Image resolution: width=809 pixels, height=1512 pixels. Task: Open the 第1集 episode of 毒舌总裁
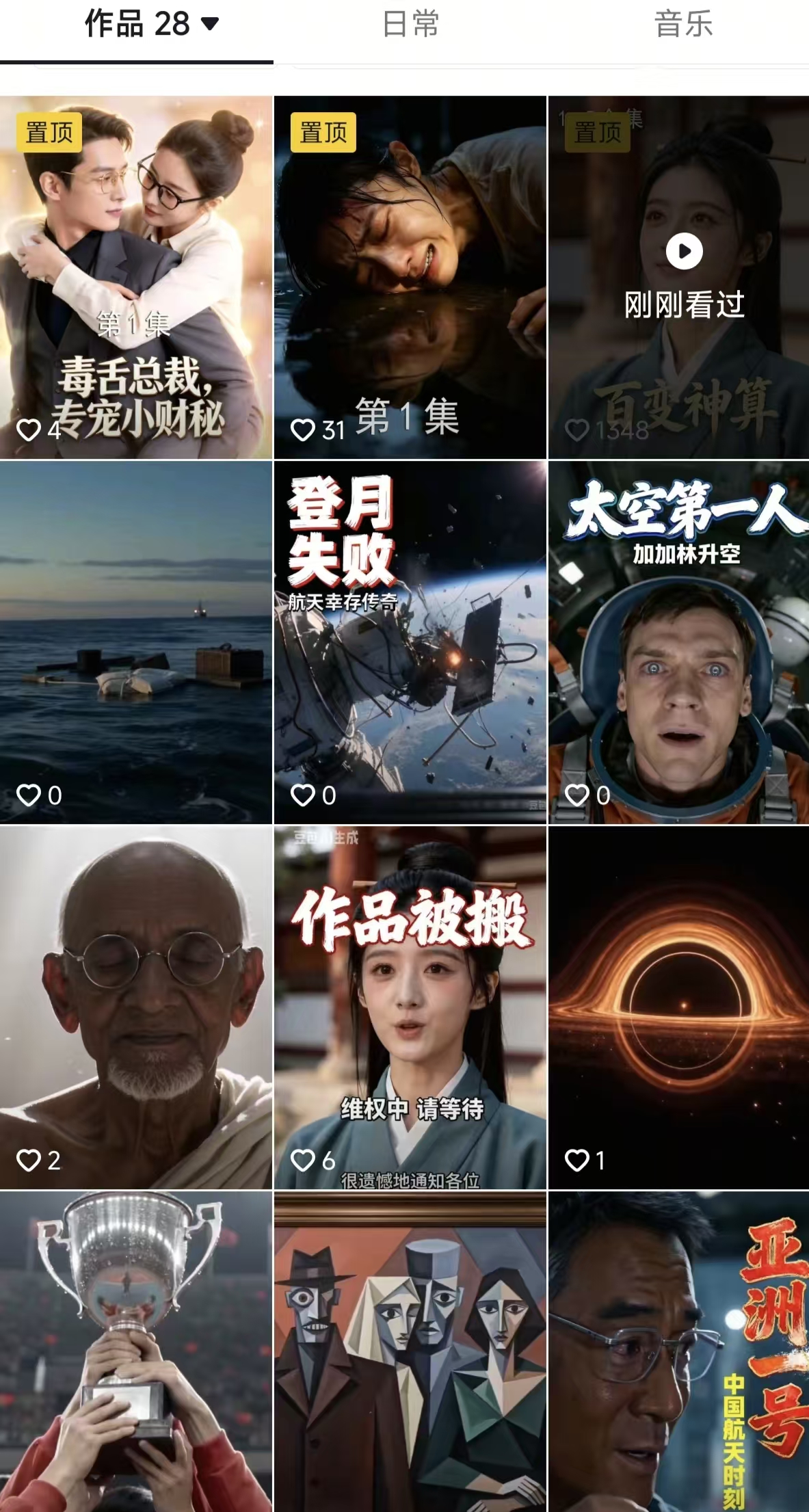click(x=135, y=274)
